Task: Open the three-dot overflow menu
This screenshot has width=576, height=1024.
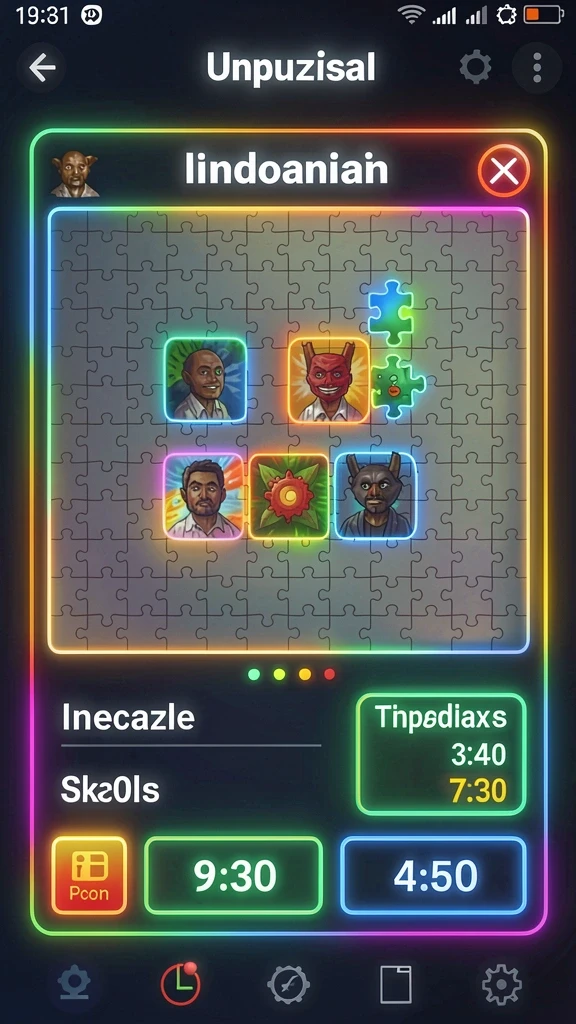Action: coord(537,67)
